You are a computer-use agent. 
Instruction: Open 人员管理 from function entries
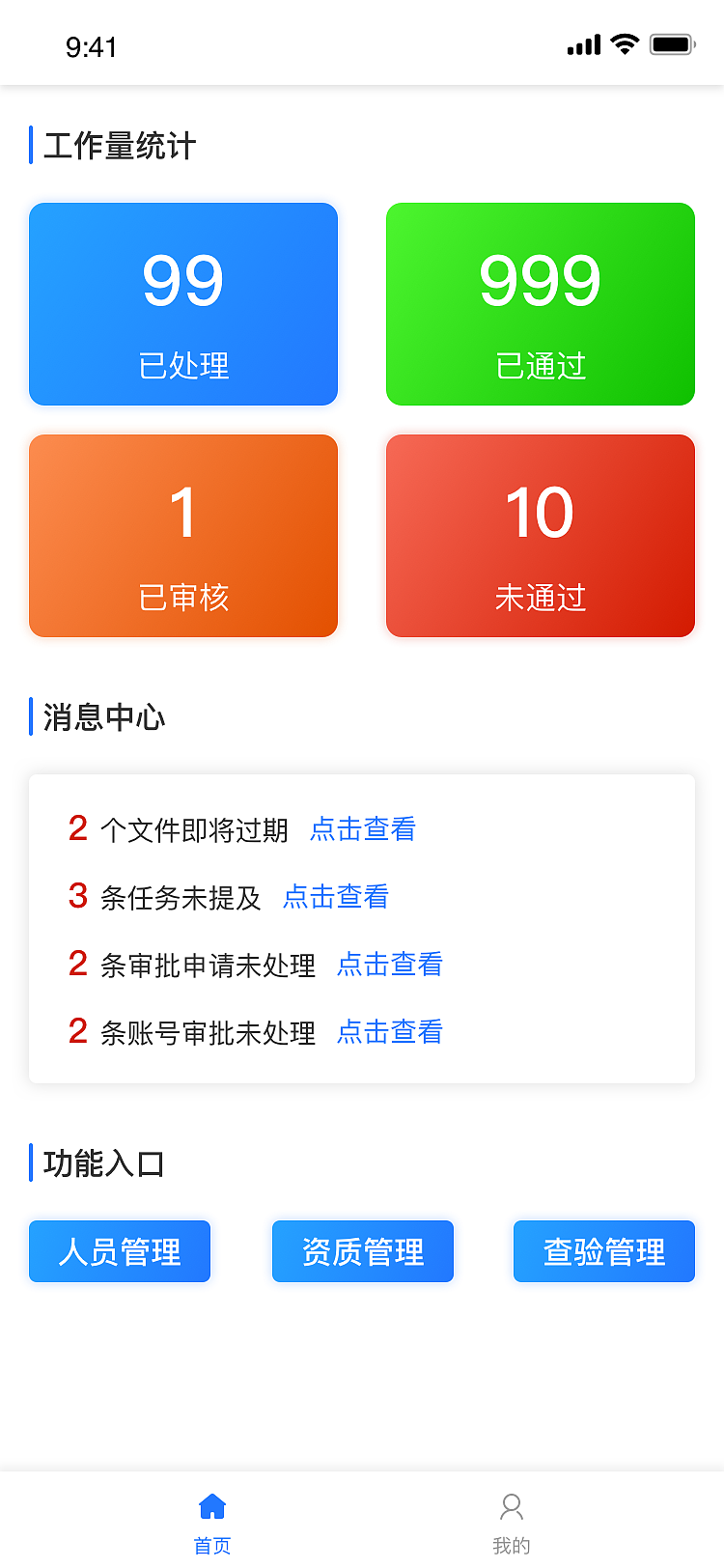coord(119,1251)
